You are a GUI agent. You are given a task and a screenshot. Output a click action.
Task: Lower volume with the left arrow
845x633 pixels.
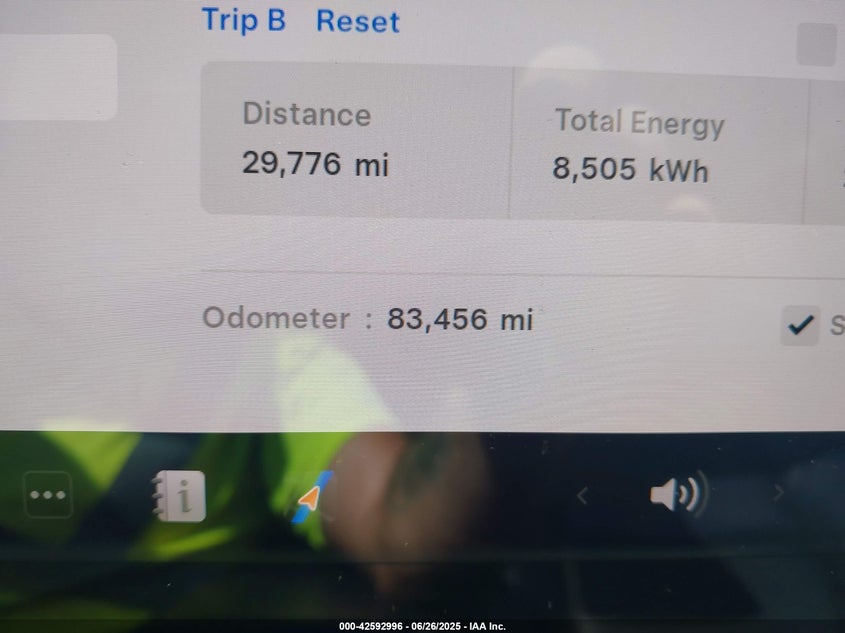(582, 494)
